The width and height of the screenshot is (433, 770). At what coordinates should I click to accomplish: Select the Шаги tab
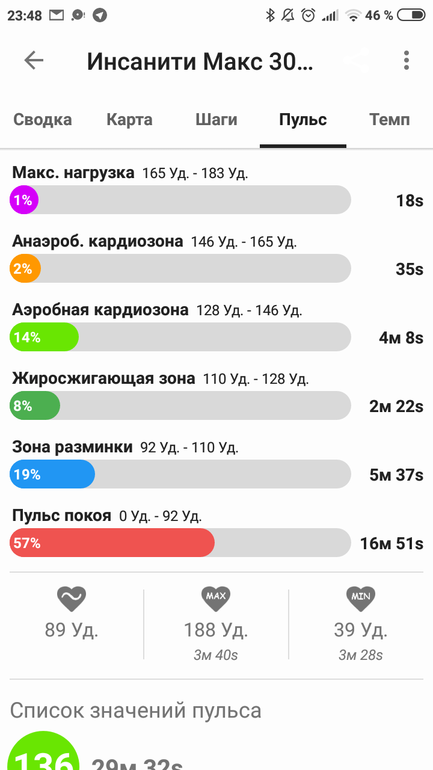click(x=216, y=120)
